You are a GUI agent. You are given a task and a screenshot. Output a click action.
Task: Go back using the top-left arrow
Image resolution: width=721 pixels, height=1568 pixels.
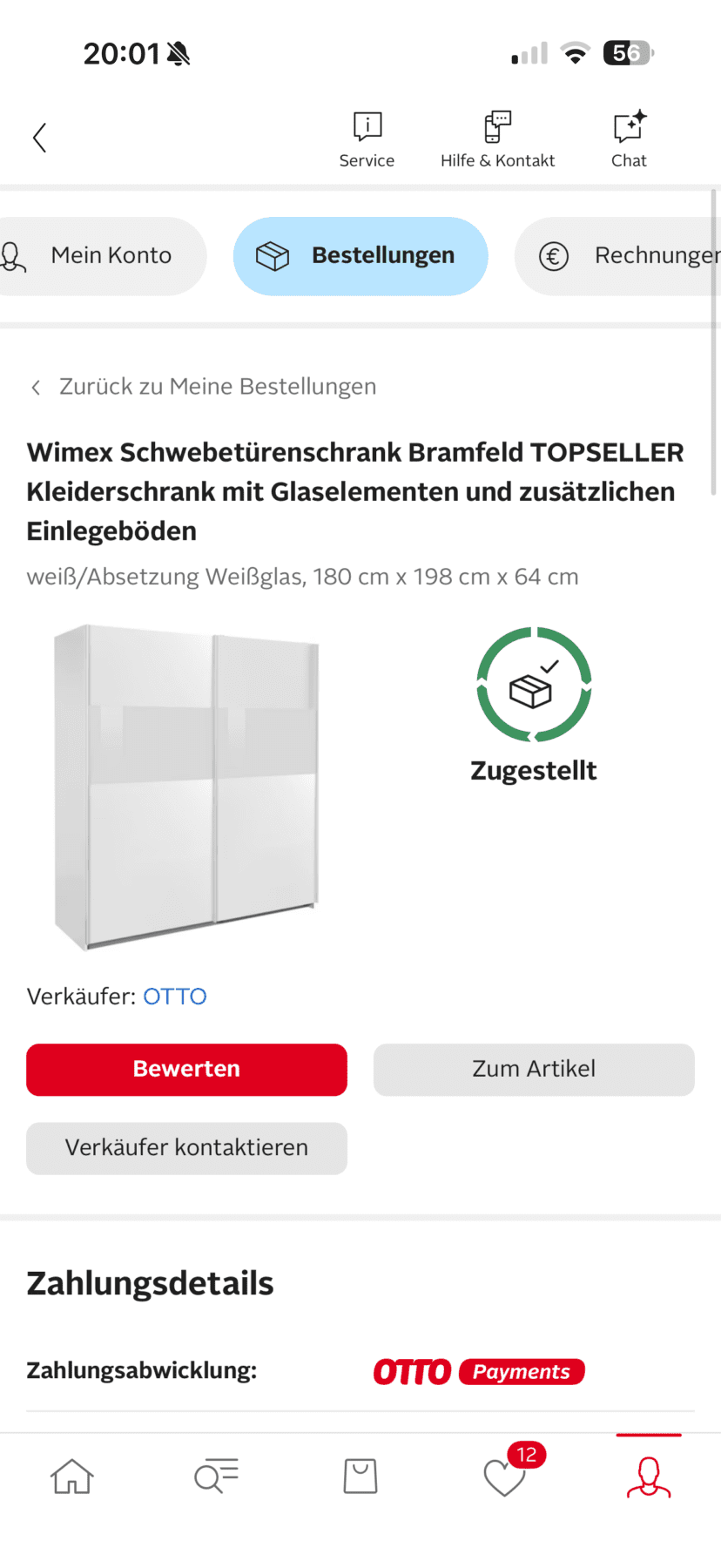[x=39, y=138]
